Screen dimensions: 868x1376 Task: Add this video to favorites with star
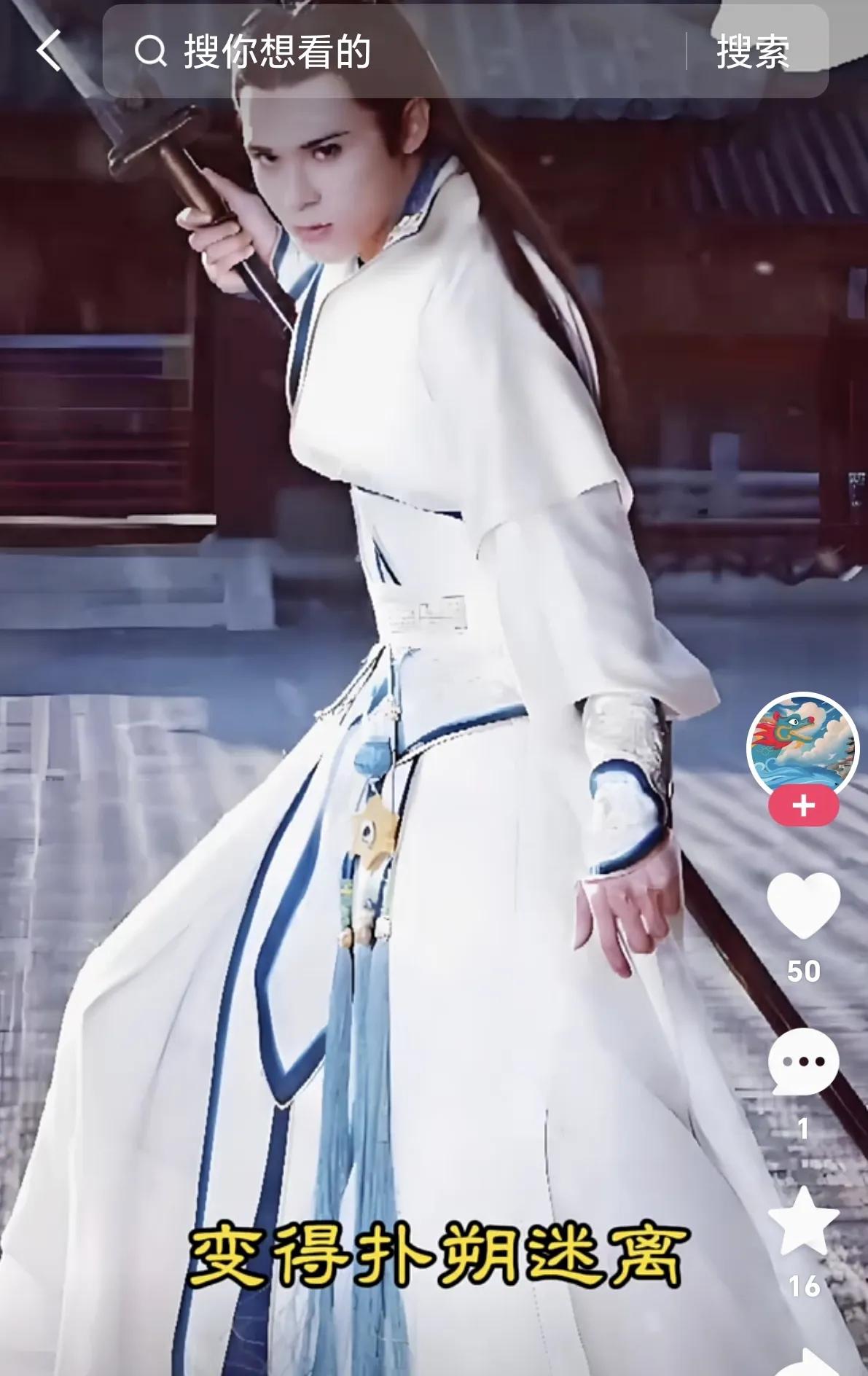tap(803, 1222)
